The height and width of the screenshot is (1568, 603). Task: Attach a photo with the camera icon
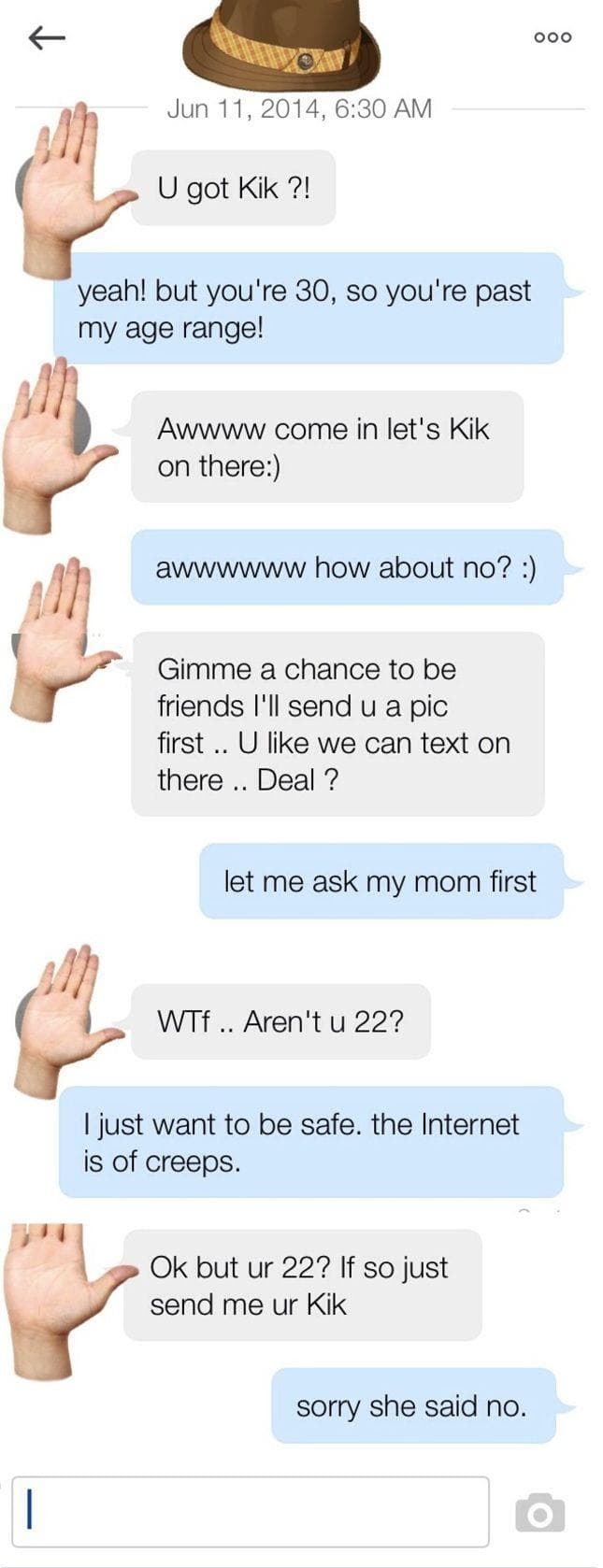point(539,1512)
